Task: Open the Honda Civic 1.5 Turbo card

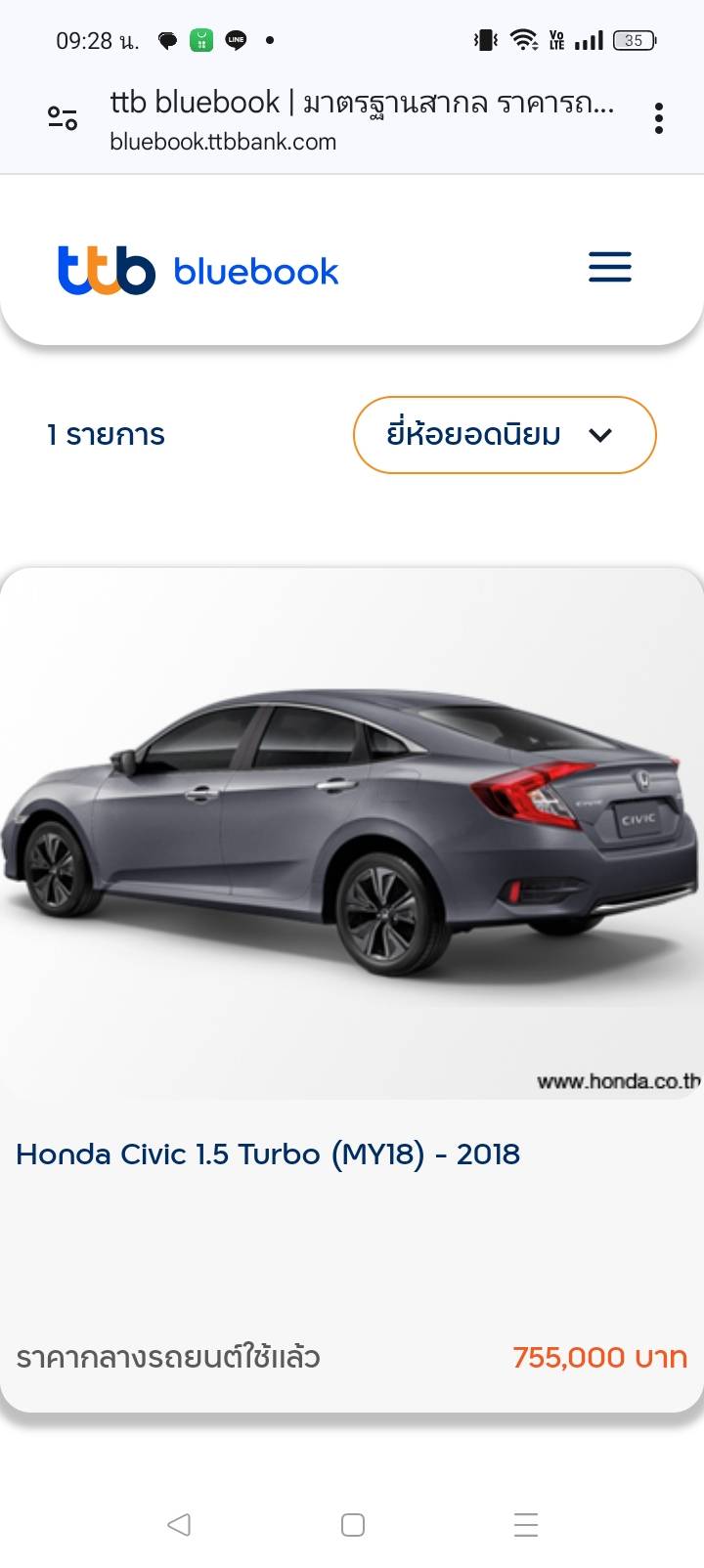Action: pos(352,989)
